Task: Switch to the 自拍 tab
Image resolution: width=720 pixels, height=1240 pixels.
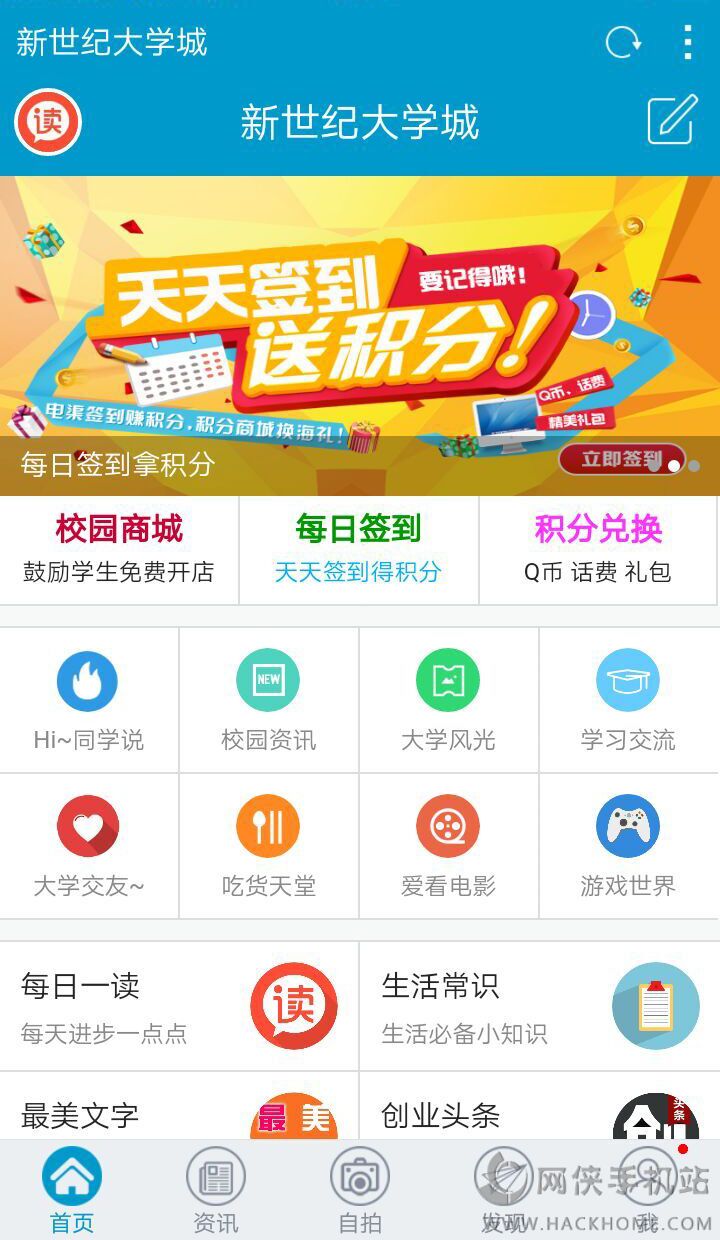Action: pyautogui.click(x=360, y=1192)
